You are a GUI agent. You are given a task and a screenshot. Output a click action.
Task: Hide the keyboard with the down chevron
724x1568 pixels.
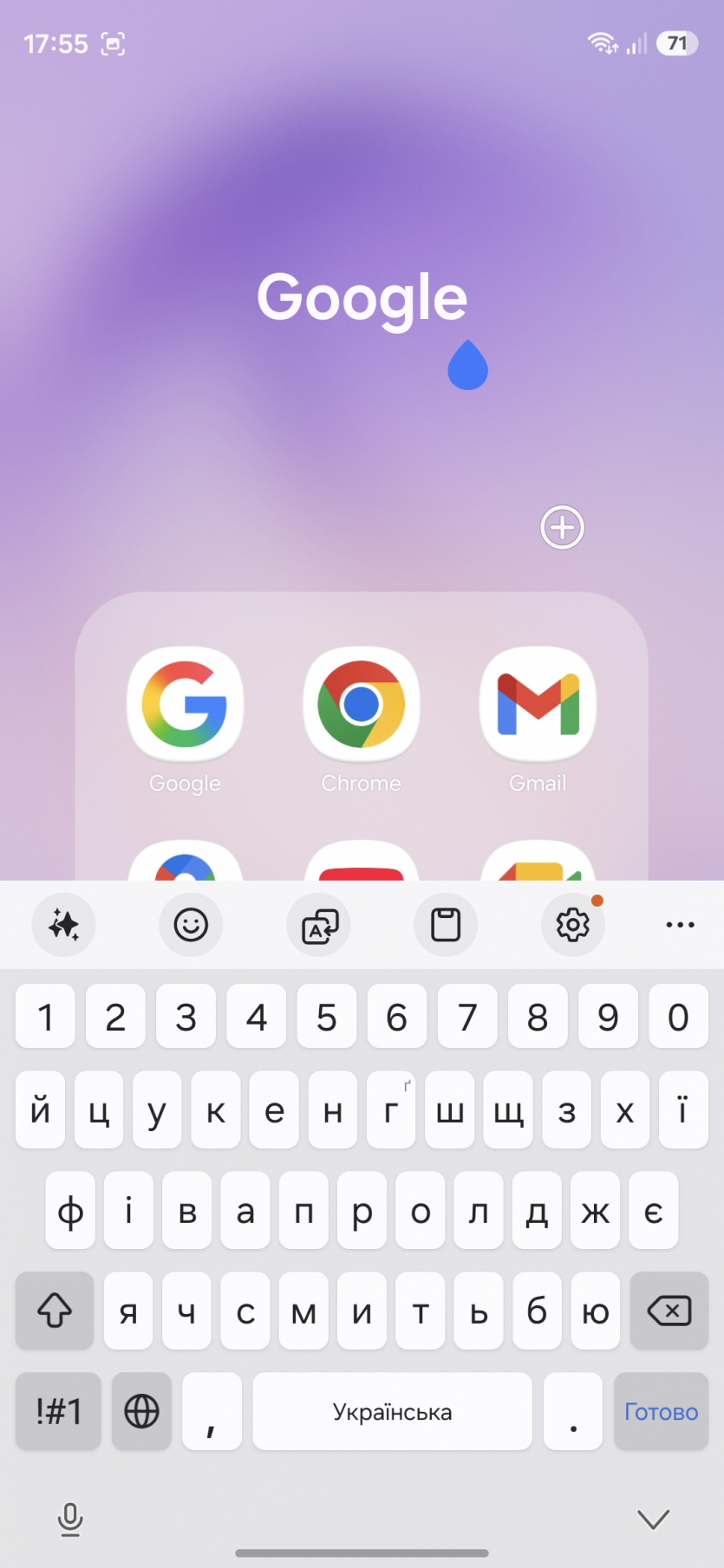pos(653,1519)
